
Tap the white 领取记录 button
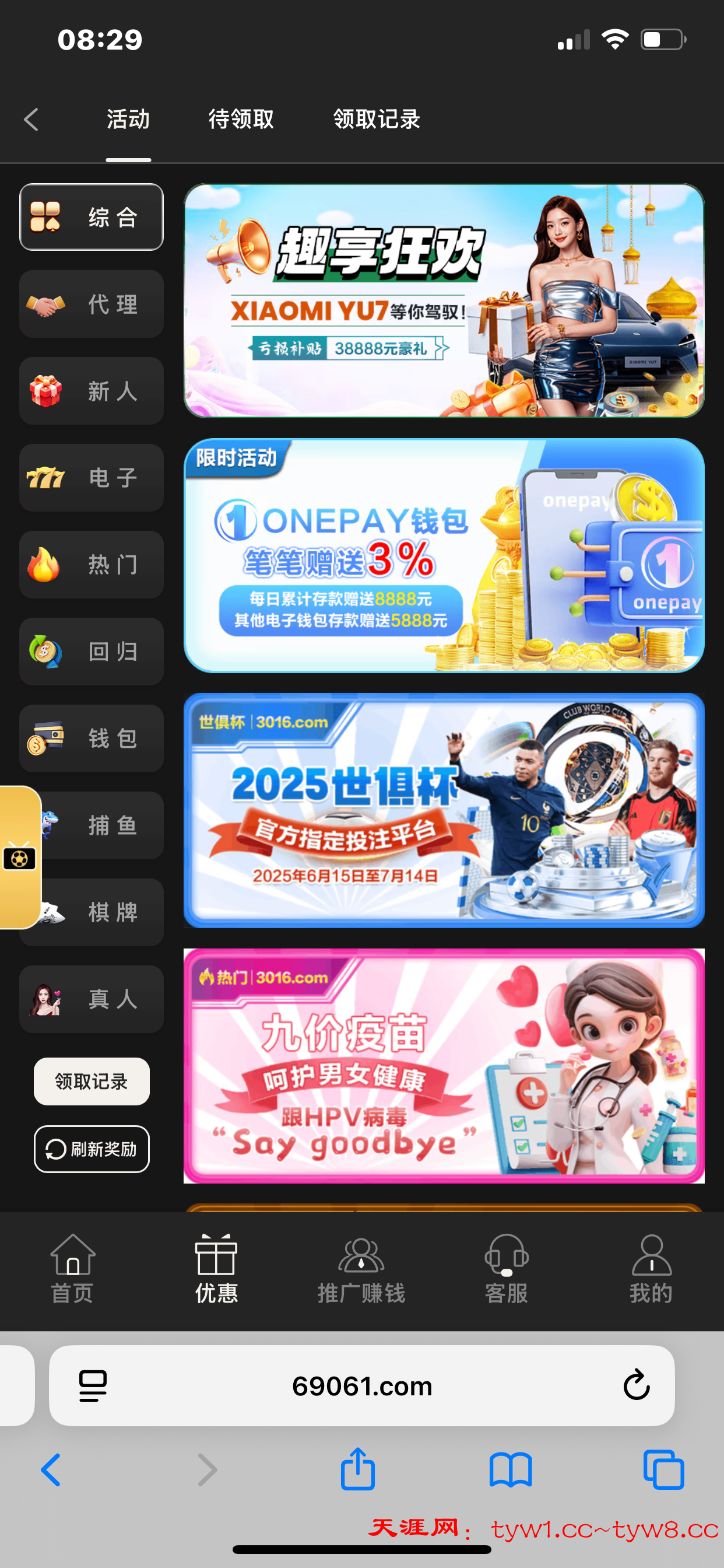(92, 1081)
